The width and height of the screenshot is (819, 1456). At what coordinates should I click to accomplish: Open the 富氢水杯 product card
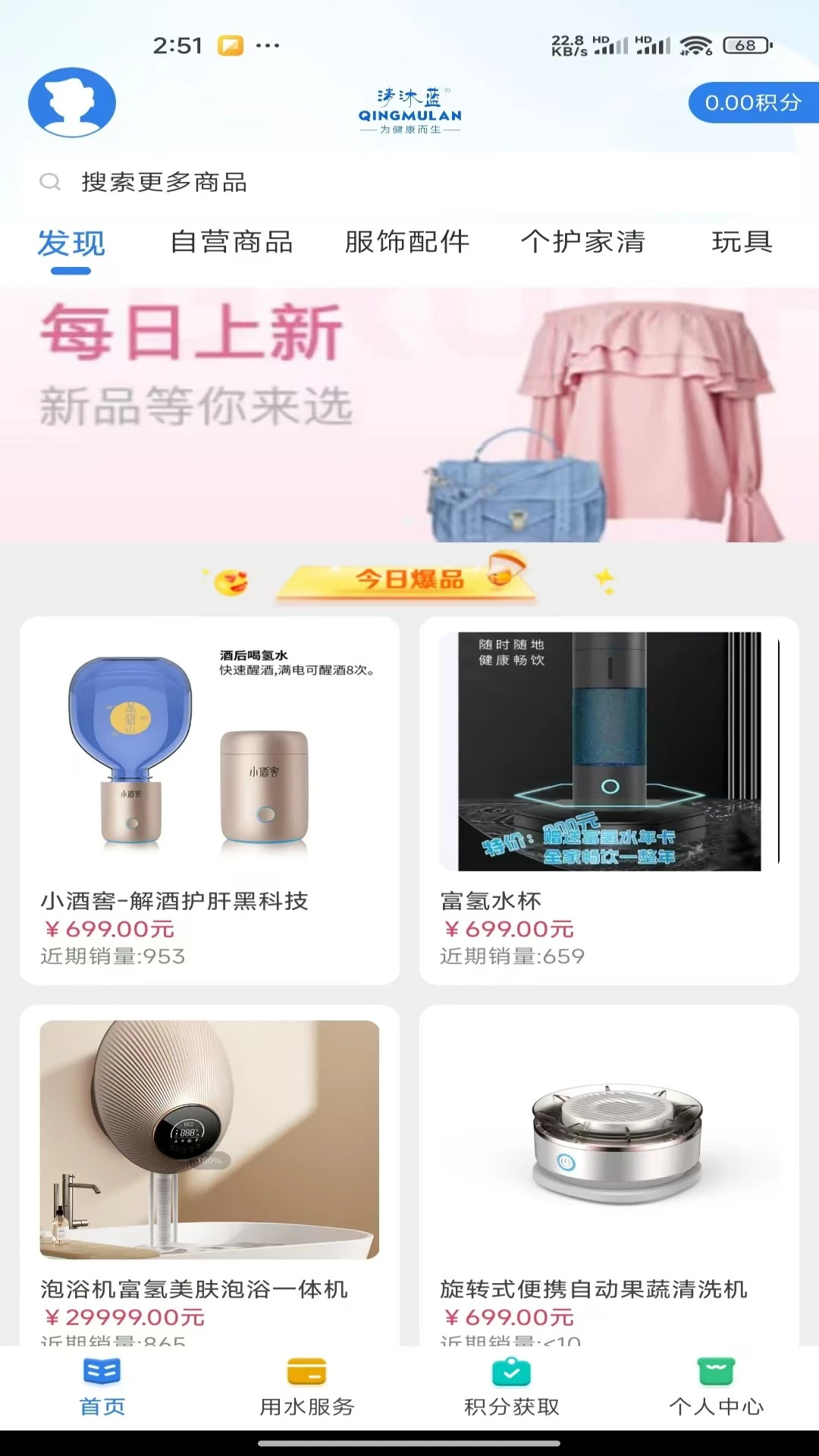click(x=609, y=800)
